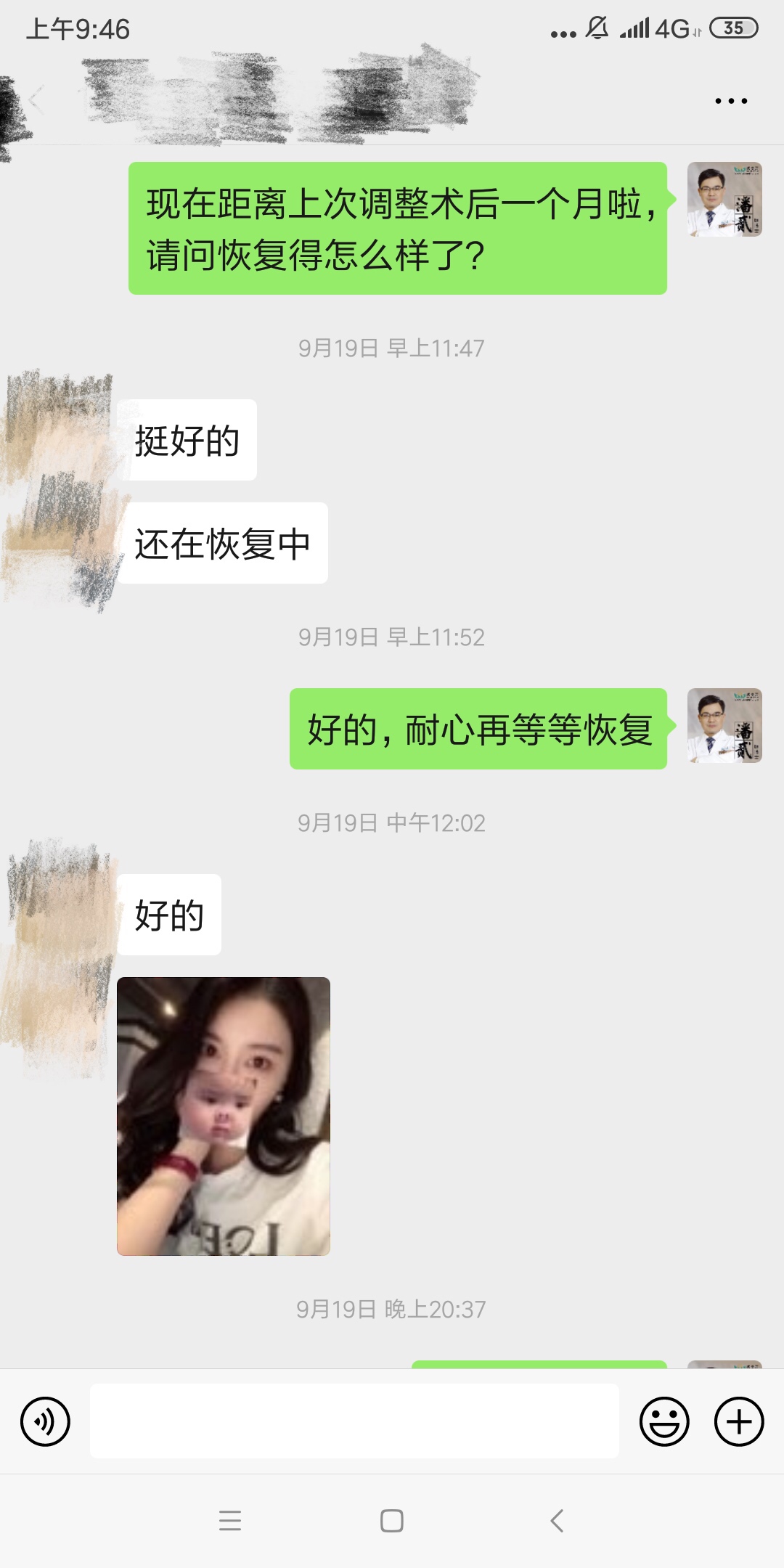Tap the timestamp 9月19日 早上11:47

[392, 348]
